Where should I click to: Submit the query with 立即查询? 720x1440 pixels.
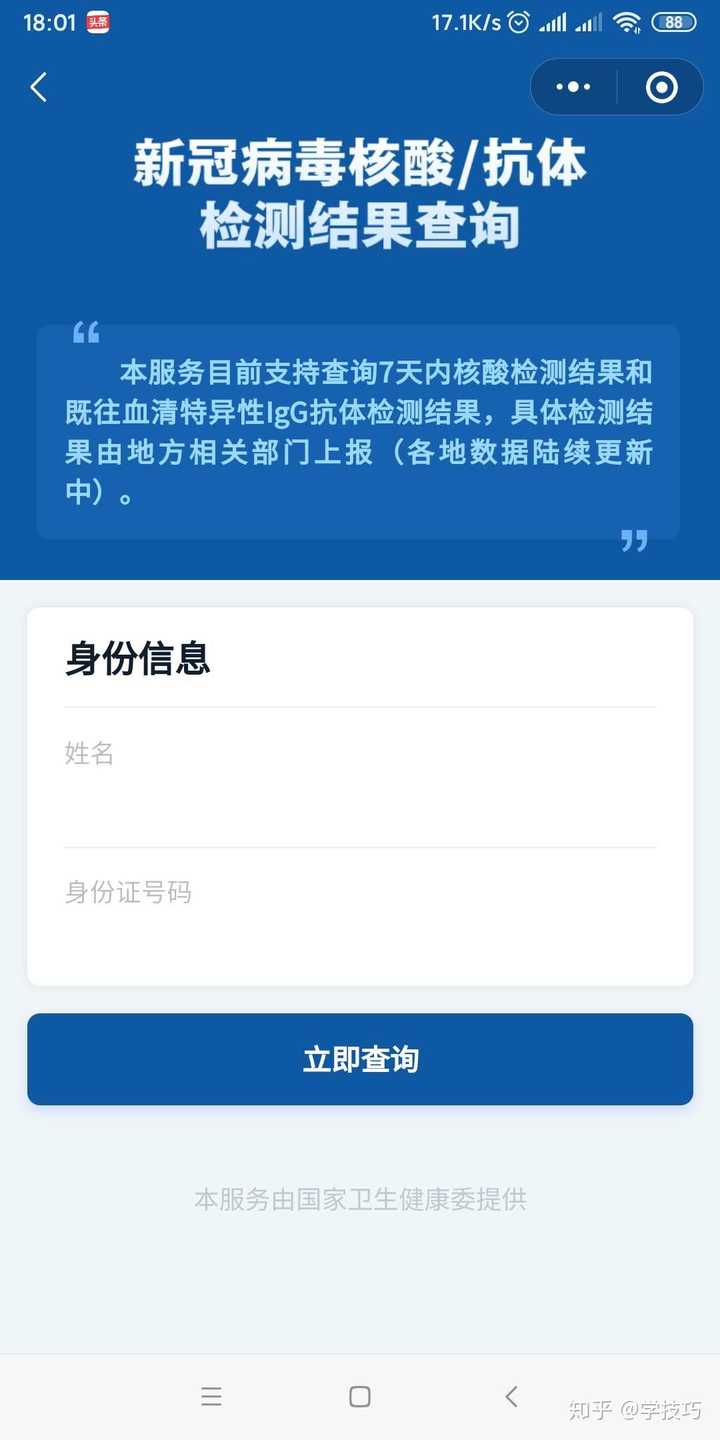360,1059
